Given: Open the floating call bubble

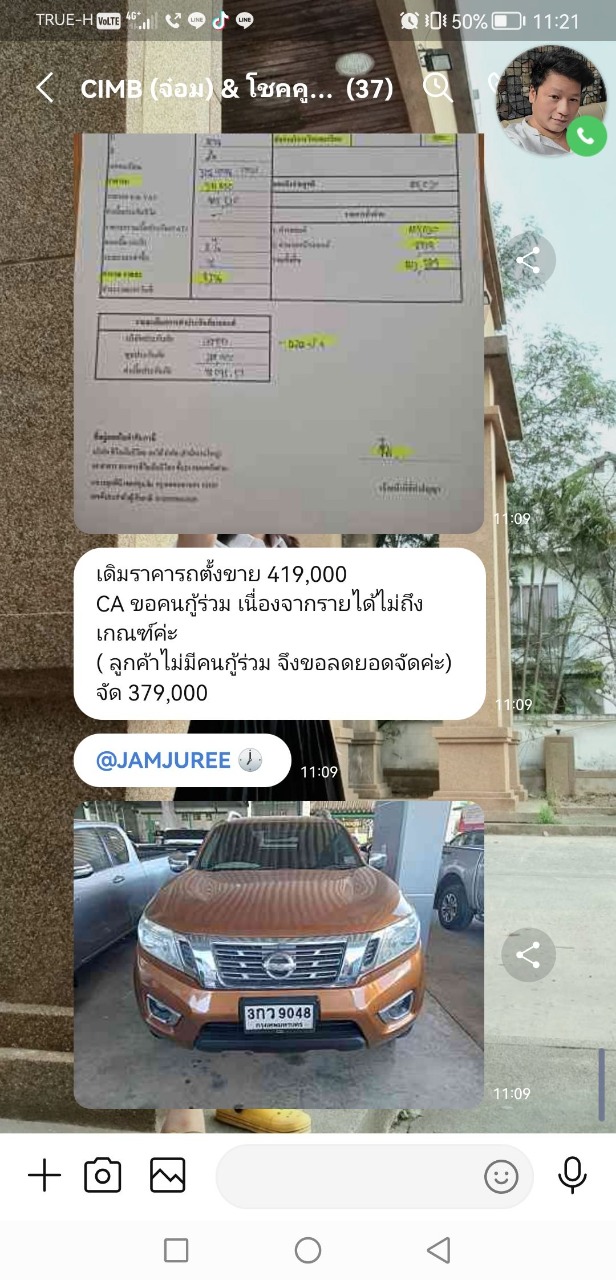Looking at the screenshot, I should click(x=552, y=100).
